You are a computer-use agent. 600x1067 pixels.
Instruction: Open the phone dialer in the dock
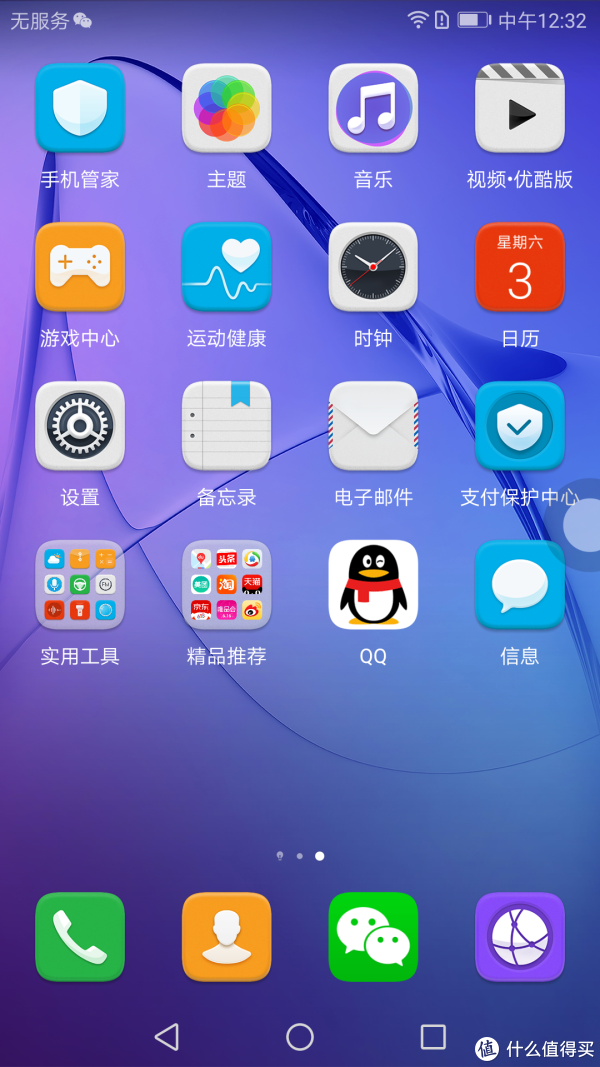[80, 937]
